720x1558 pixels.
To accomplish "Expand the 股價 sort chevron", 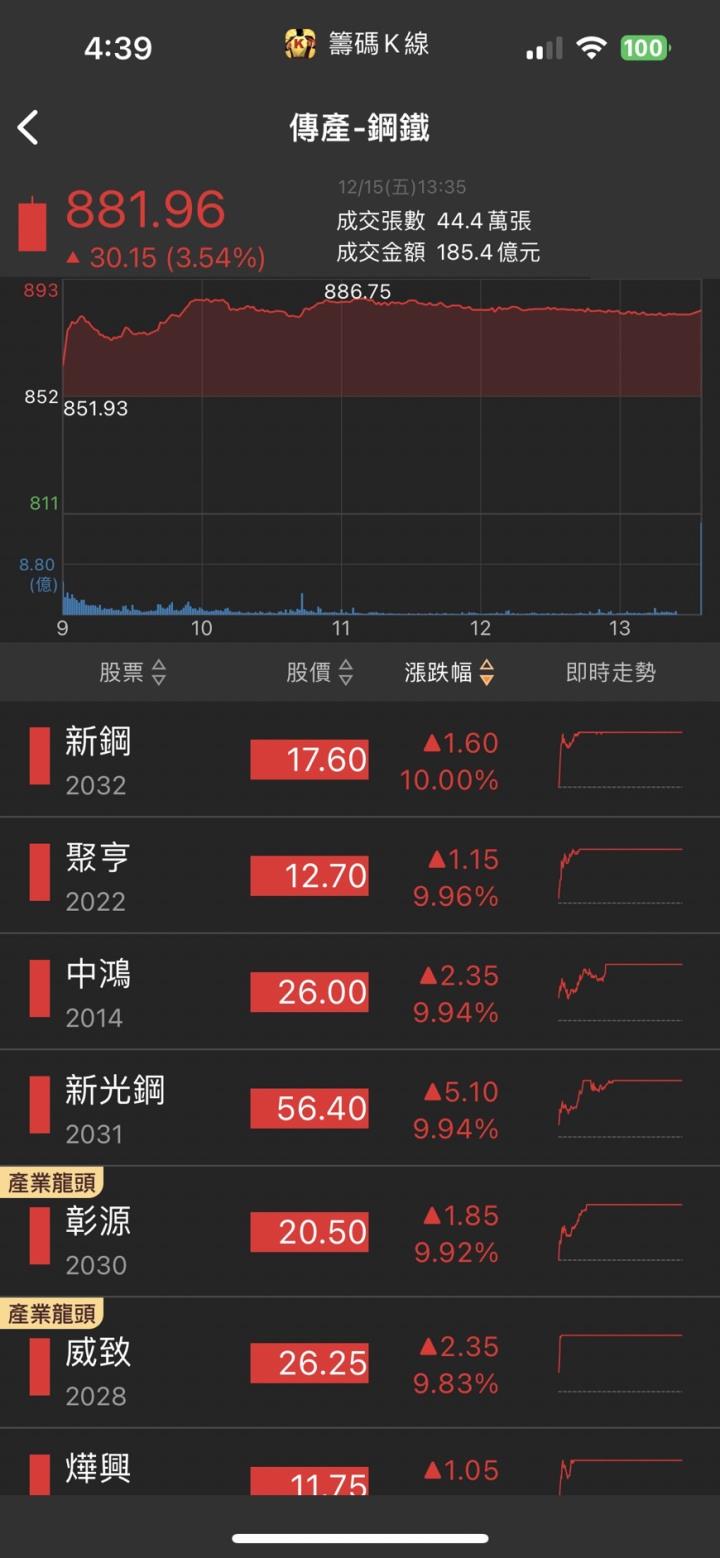I will click(346, 672).
